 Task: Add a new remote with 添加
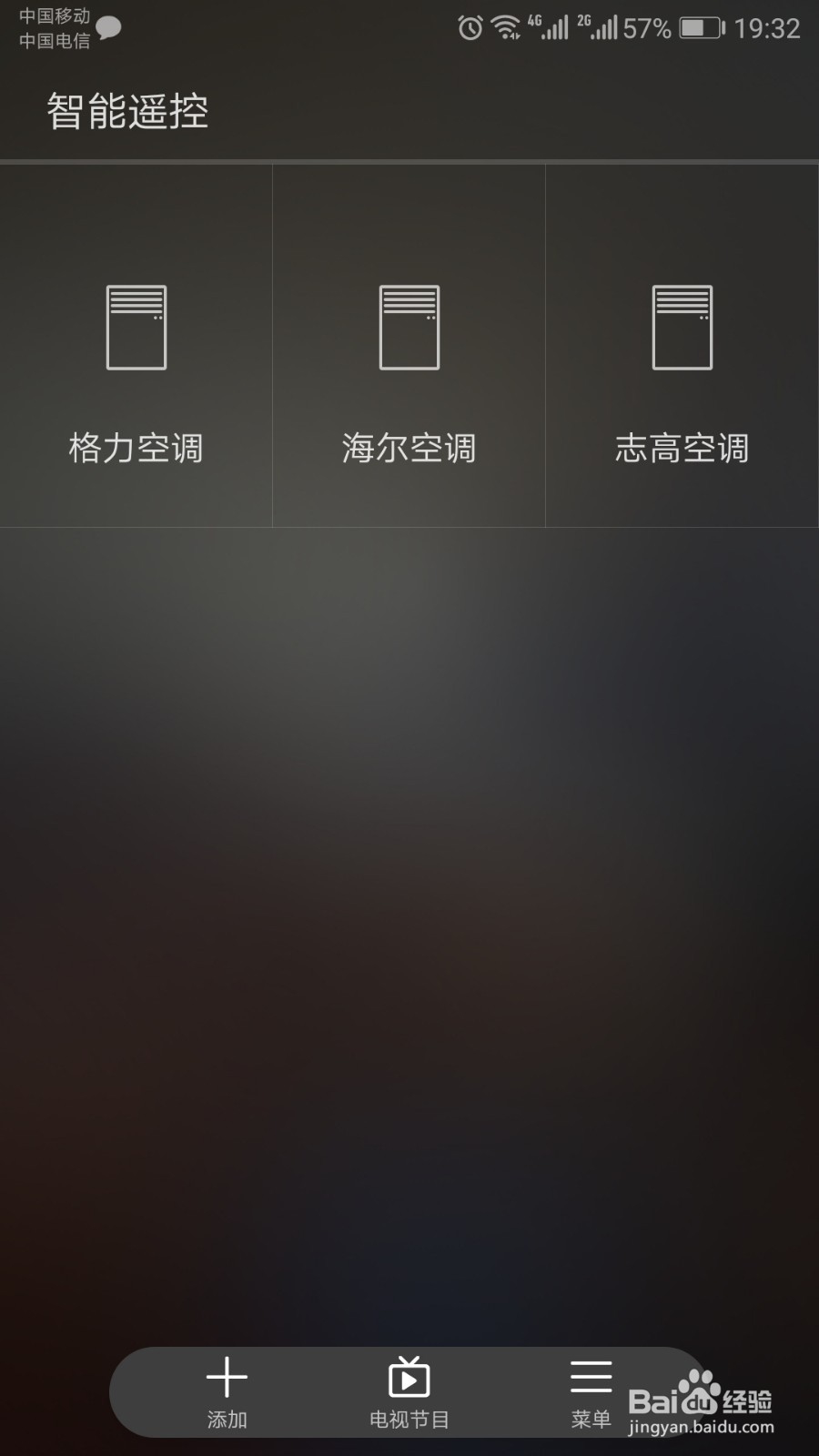(x=227, y=1391)
